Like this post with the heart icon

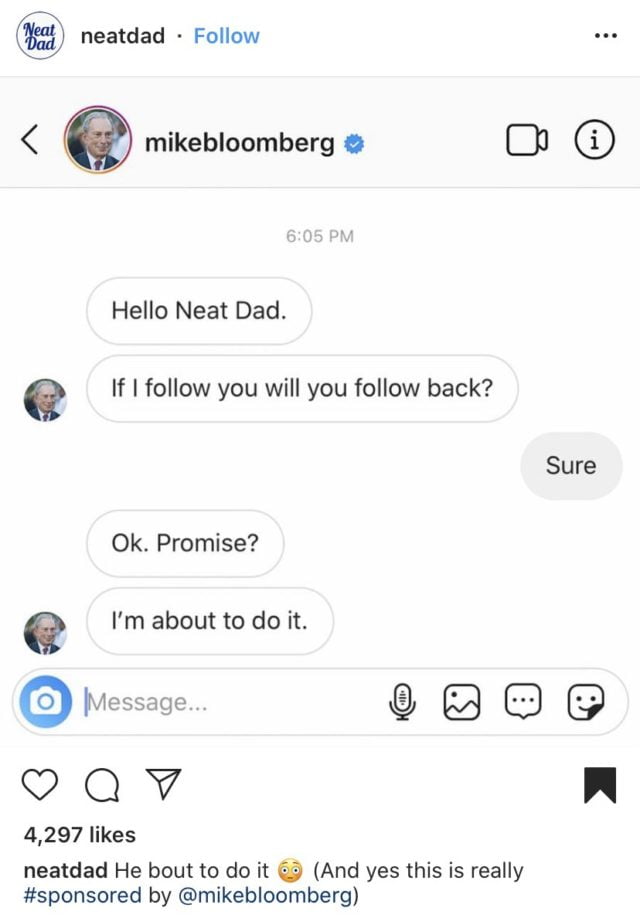[x=40, y=786]
